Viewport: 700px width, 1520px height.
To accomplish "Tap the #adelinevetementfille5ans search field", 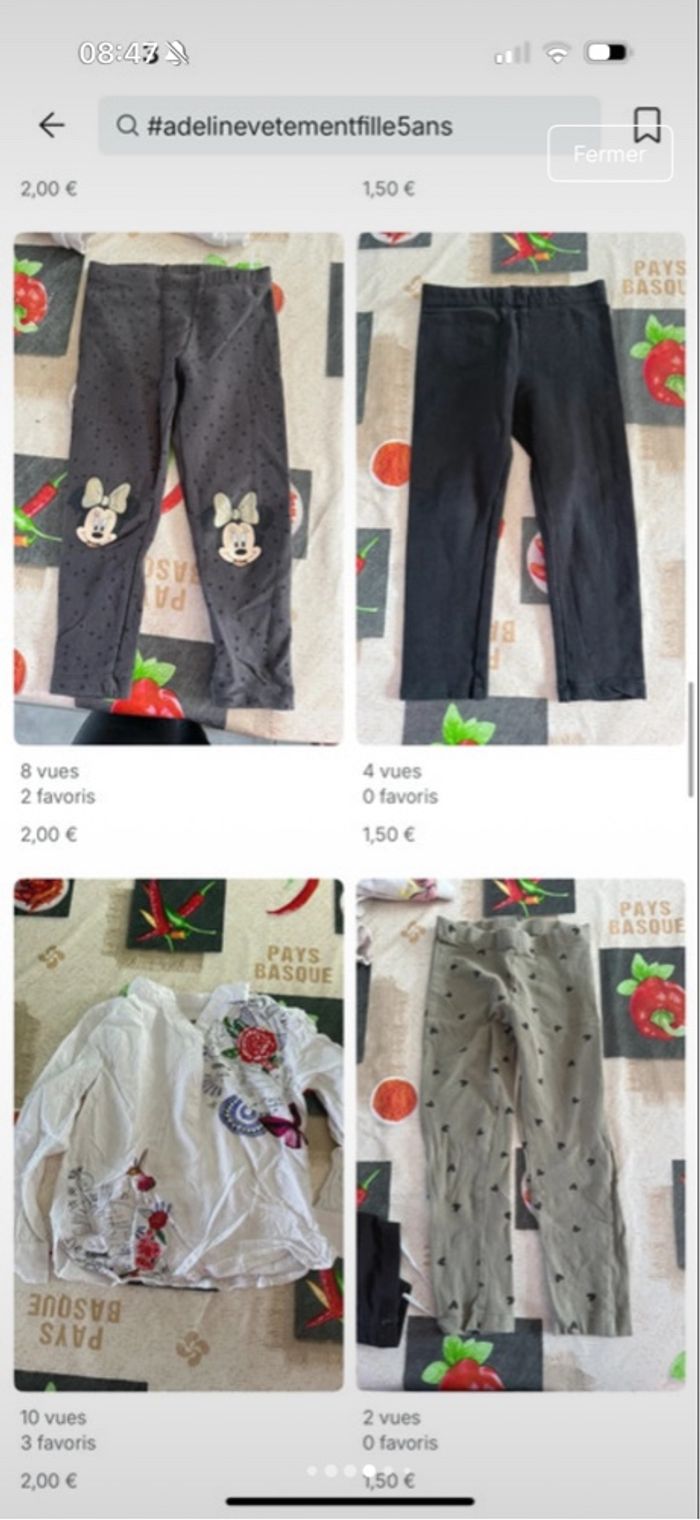I will (349, 126).
